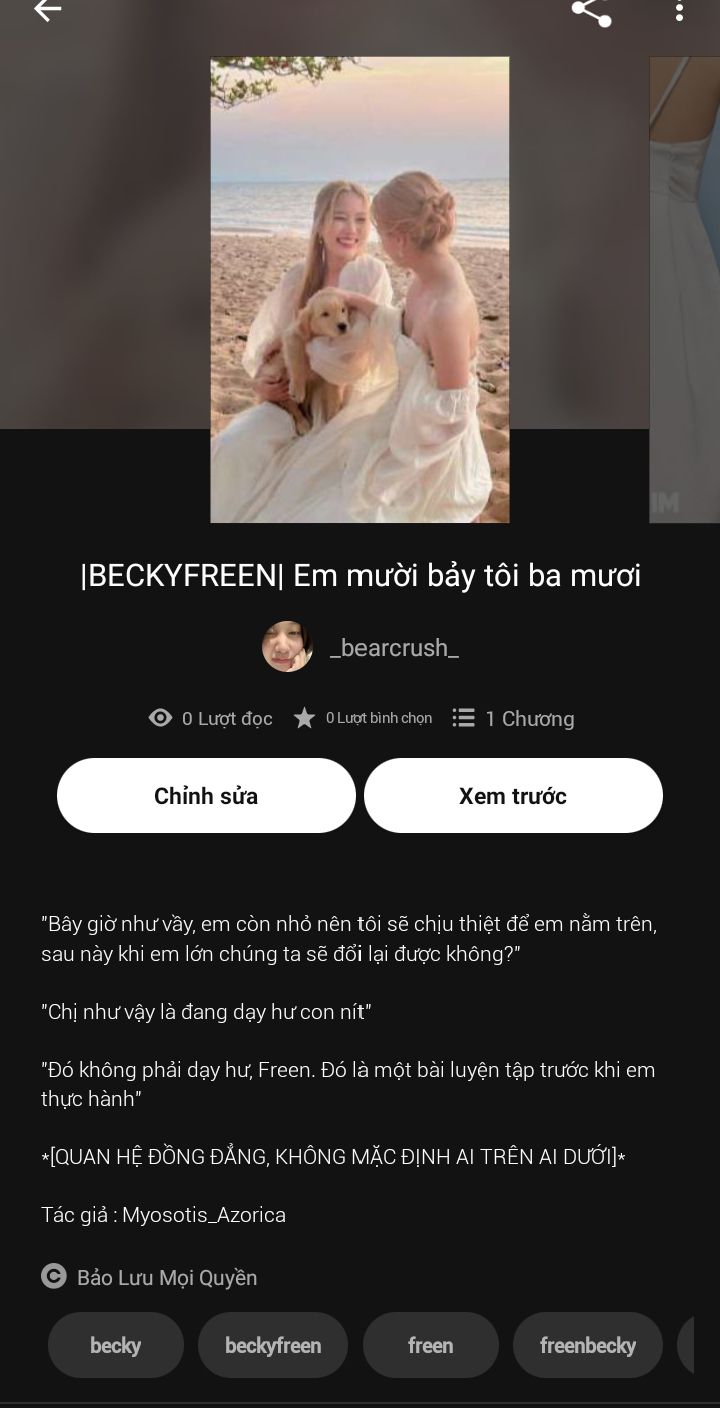
Task: Open the three-dot overflow menu
Action: [679, 11]
